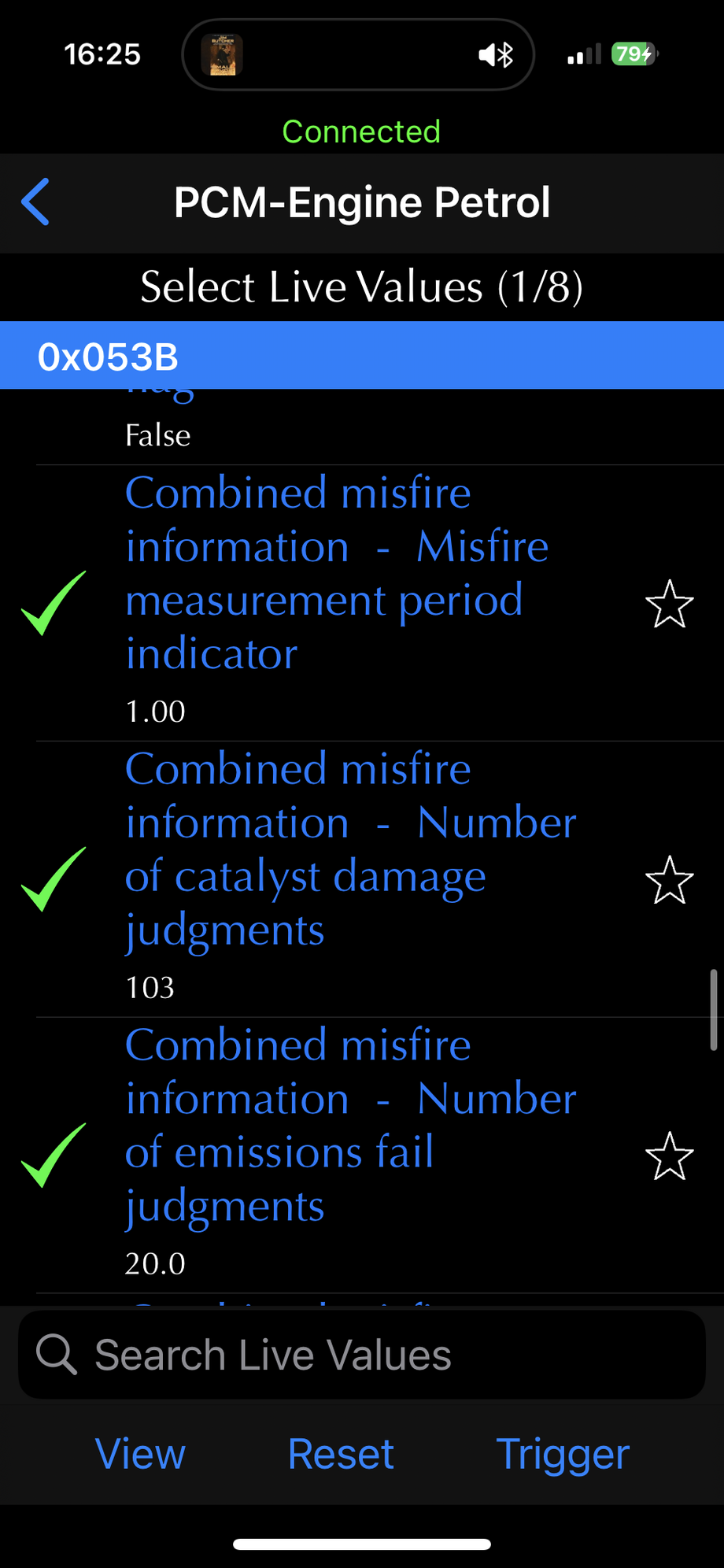Star the Number of catalyst damage judgments
The height and width of the screenshot is (1568, 724).
[669, 879]
